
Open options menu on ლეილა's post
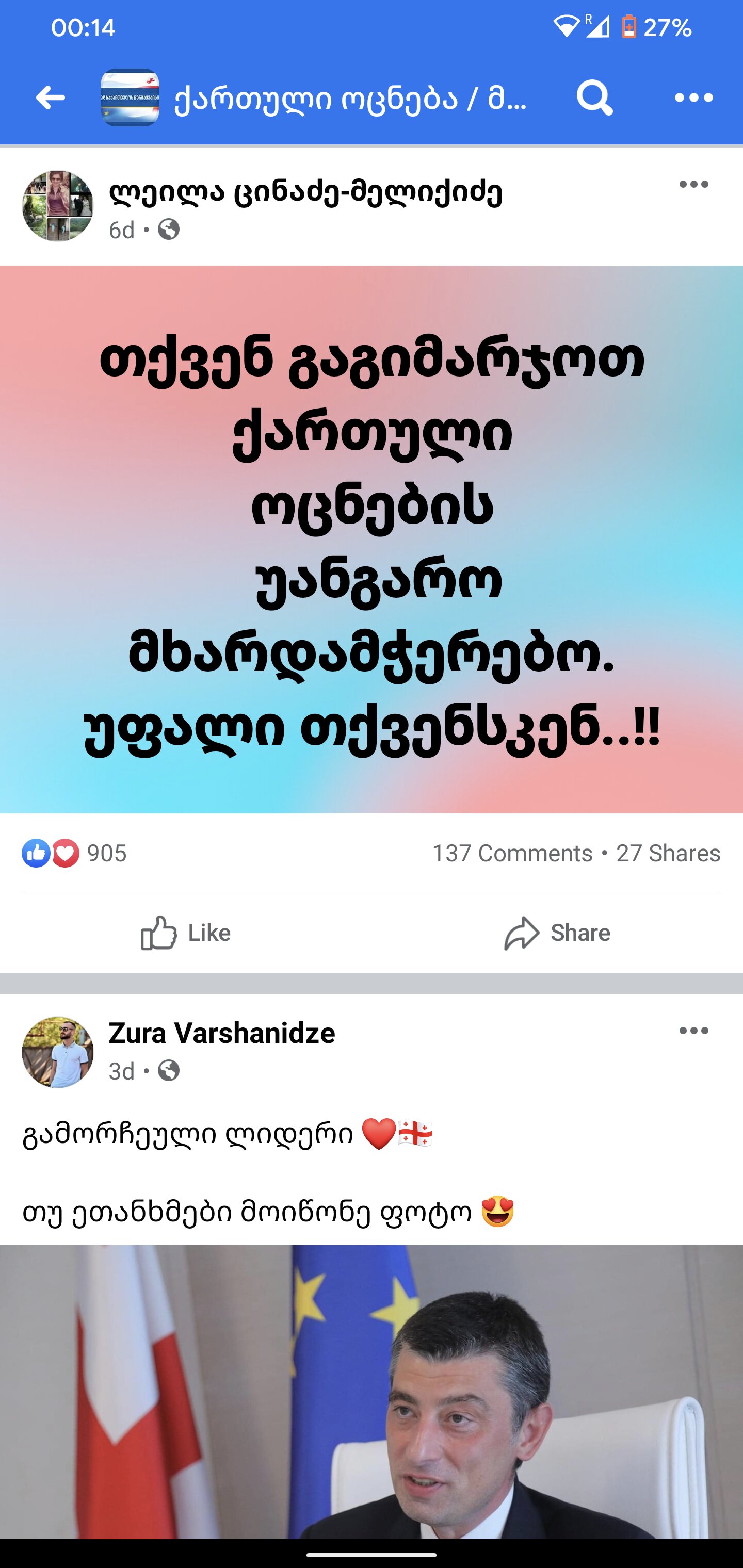[x=693, y=185]
